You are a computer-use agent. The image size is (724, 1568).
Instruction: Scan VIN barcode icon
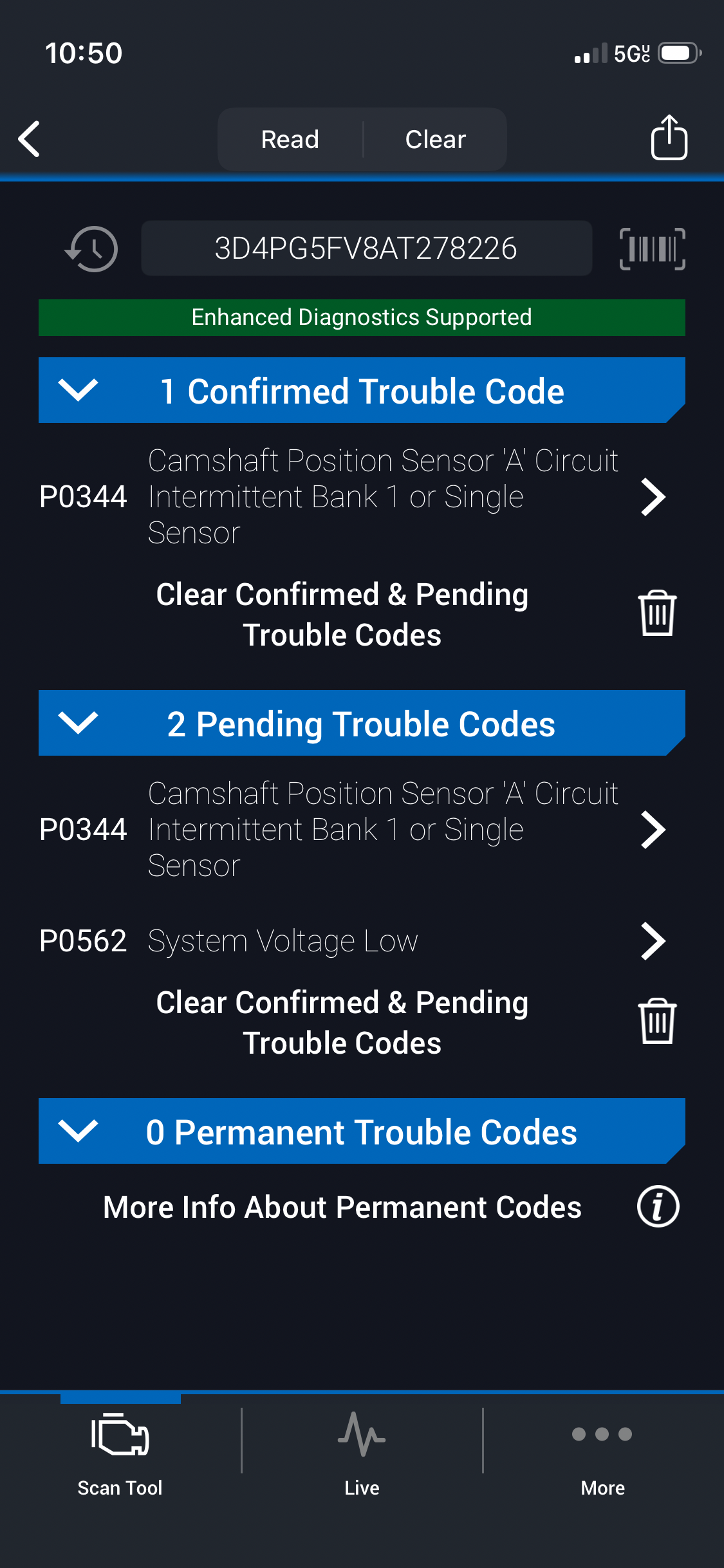[652, 248]
